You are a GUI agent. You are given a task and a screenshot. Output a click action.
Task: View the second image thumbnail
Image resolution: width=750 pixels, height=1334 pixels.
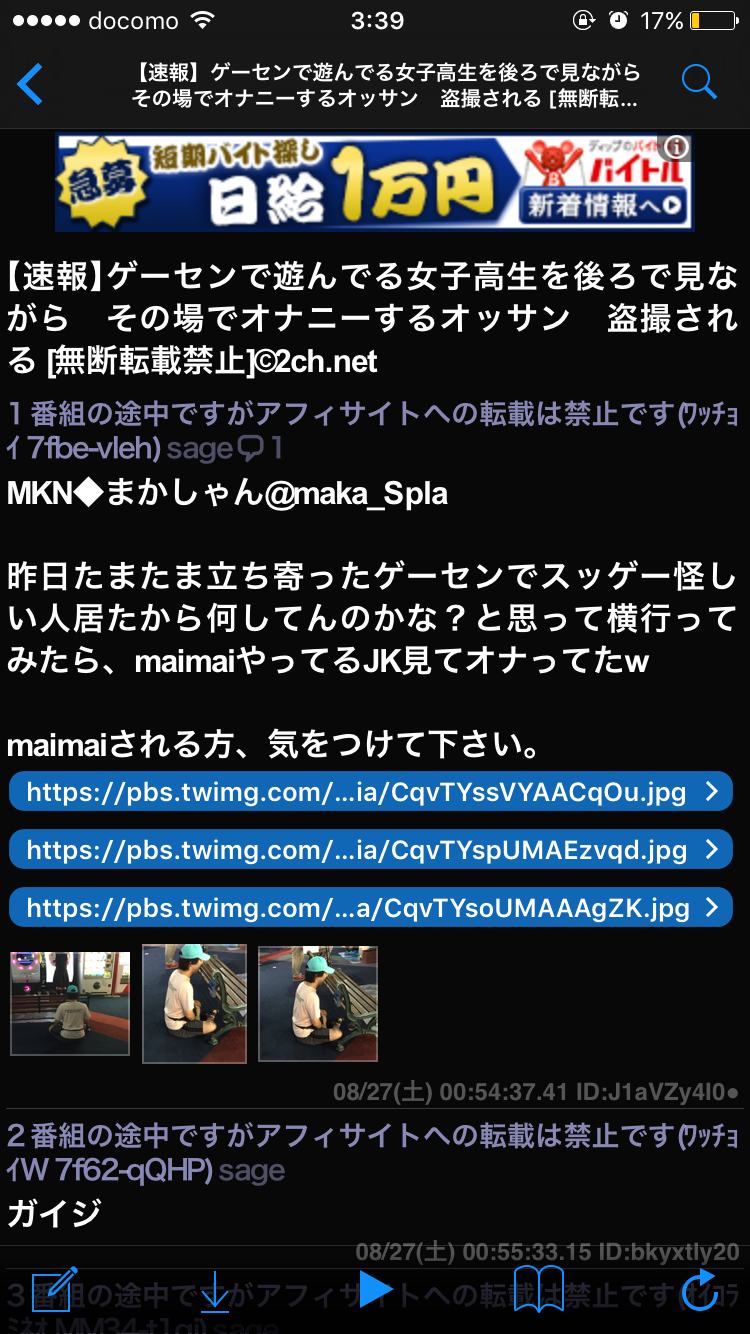pos(194,1003)
